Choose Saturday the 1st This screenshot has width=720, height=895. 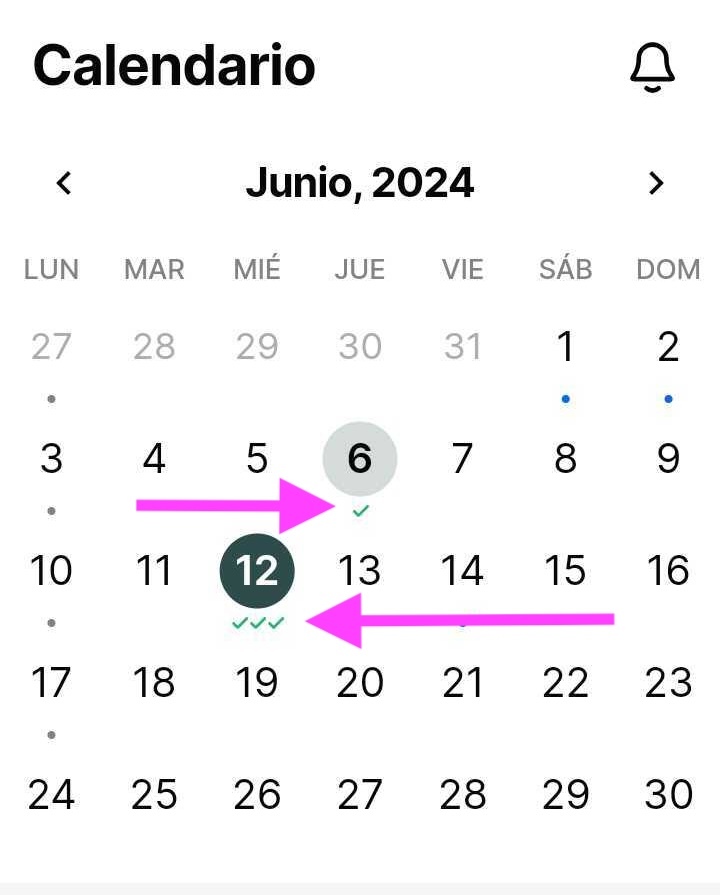coord(565,347)
